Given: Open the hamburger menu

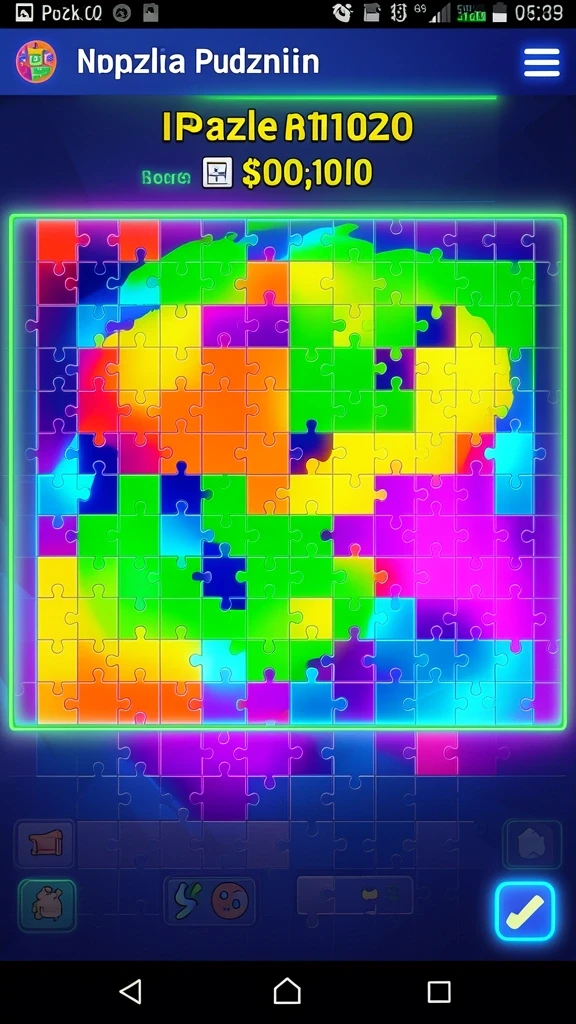Looking at the screenshot, I should (x=541, y=63).
